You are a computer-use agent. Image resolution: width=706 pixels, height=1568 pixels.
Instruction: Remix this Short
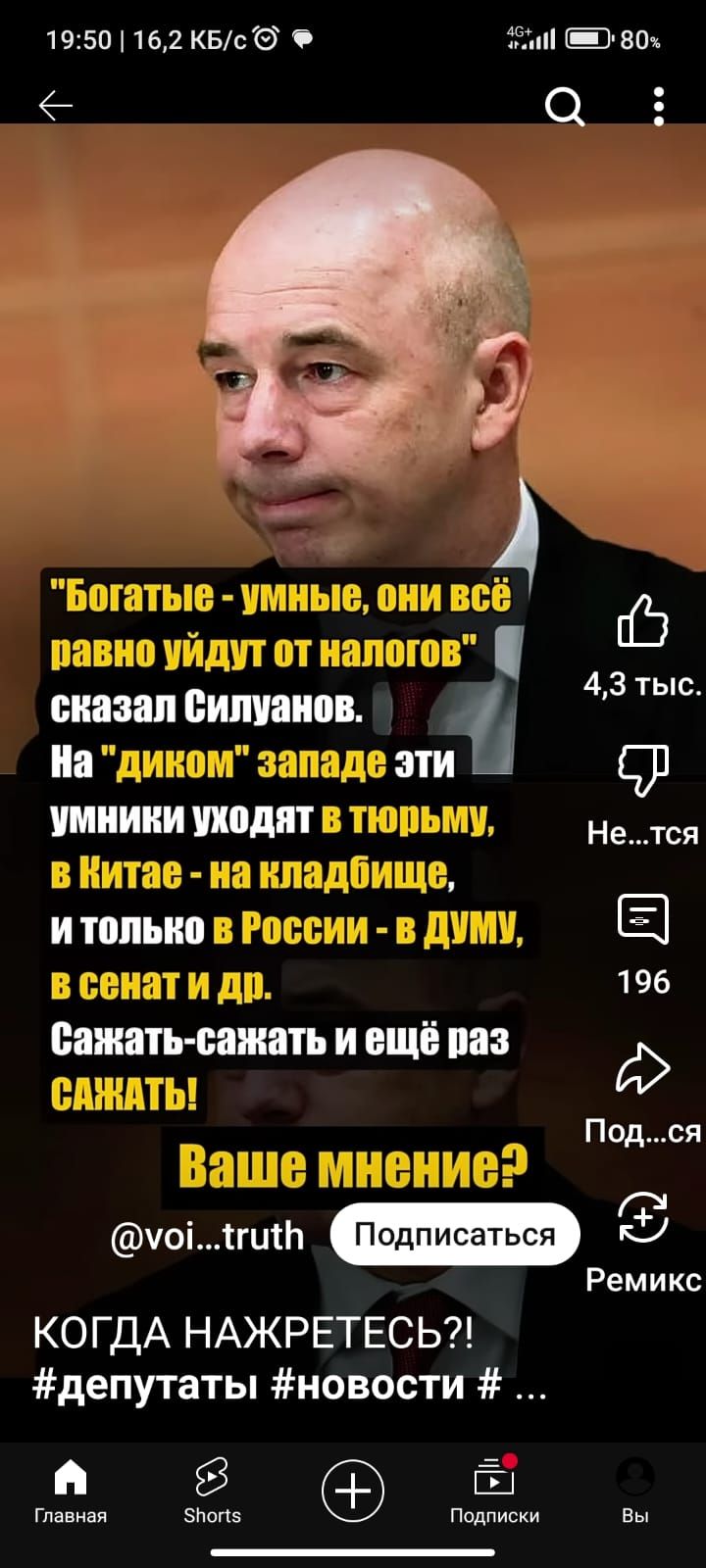pos(643,1218)
